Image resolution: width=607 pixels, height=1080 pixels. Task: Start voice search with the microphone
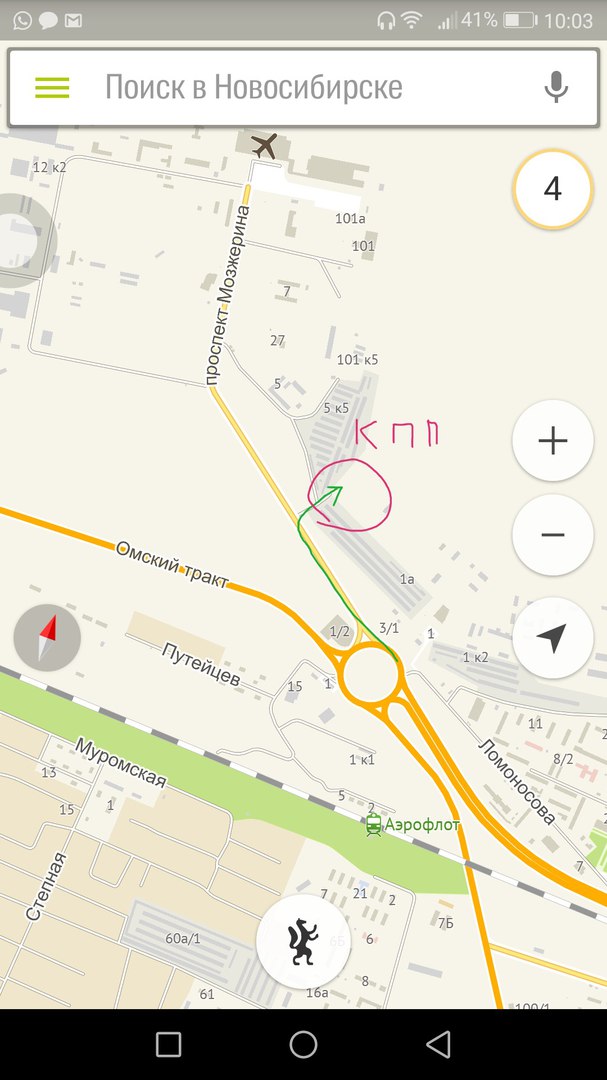[x=556, y=88]
